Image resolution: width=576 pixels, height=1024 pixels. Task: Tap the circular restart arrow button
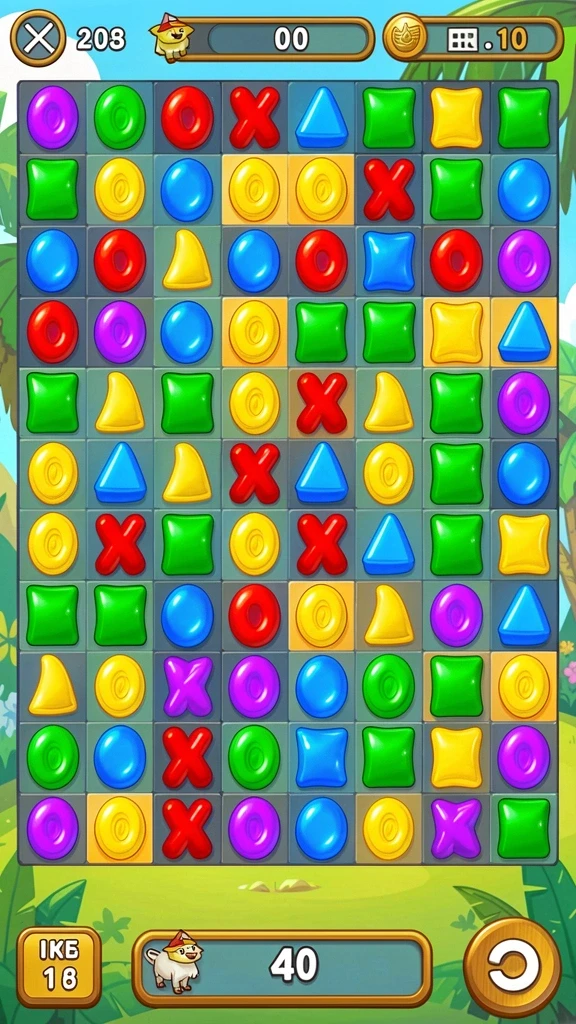coord(513,967)
